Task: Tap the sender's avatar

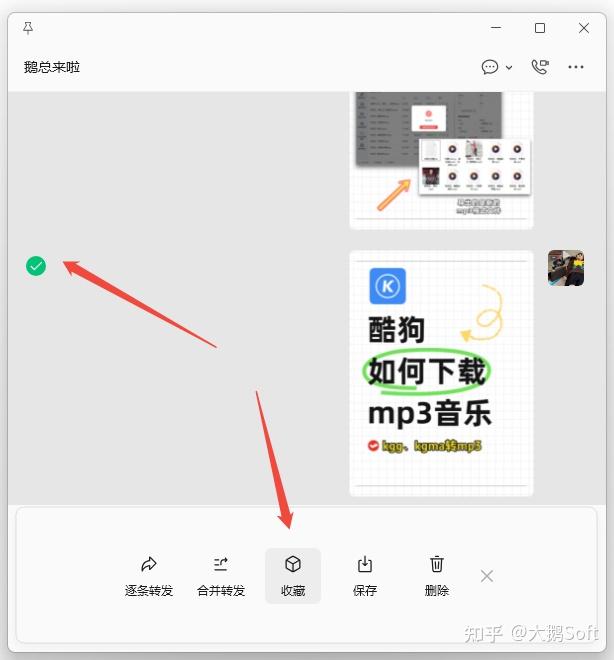Action: tap(566, 268)
